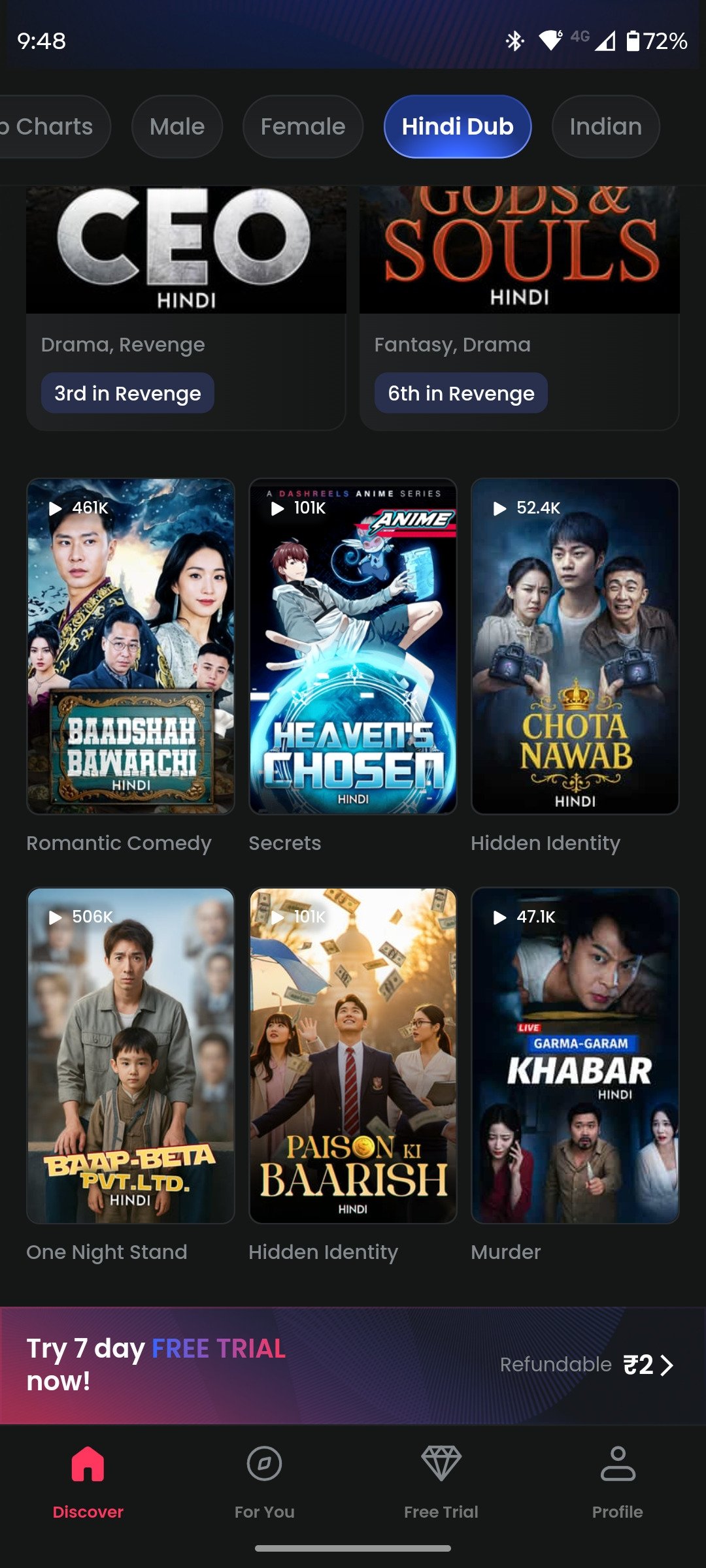Viewport: 706px width, 1568px height.
Task: Open Garma-Garam Khabar series
Action: 575,1055
